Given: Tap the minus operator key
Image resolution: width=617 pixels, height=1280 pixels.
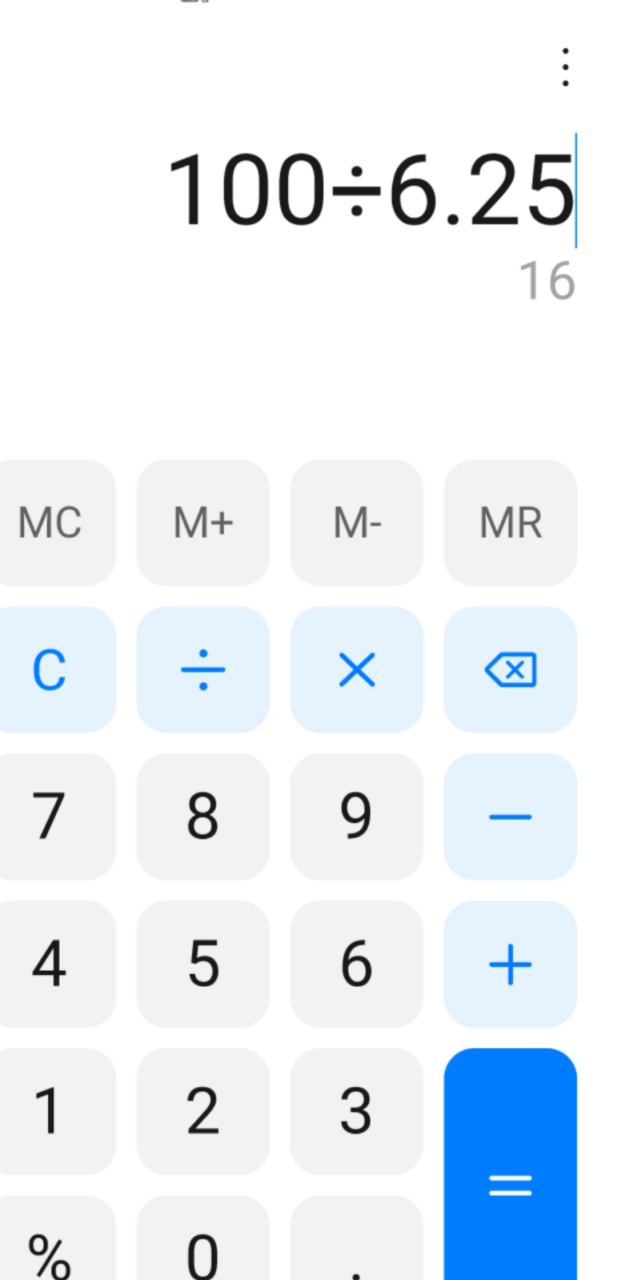Looking at the screenshot, I should [510, 817].
